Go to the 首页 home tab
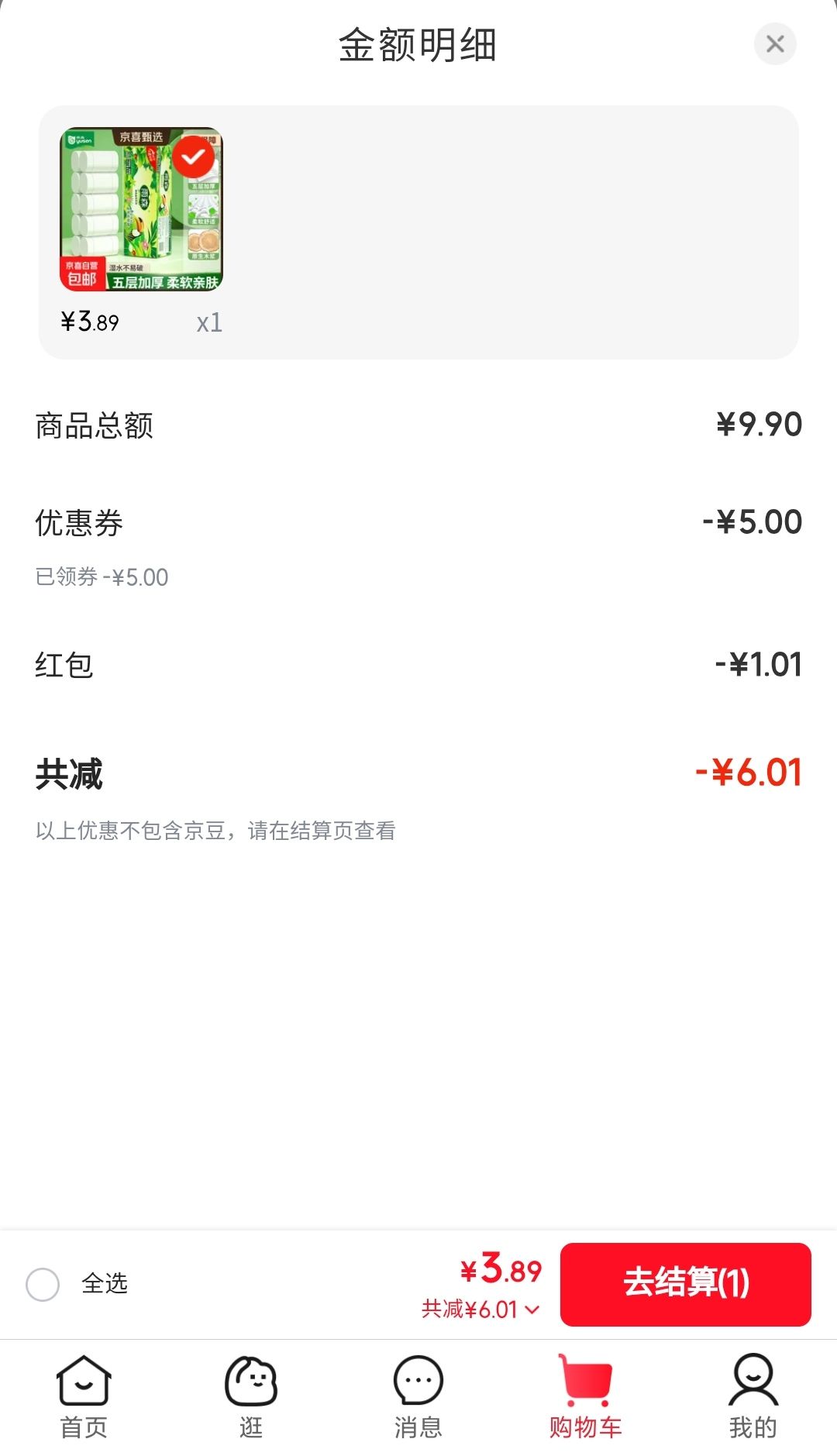 (x=84, y=1396)
